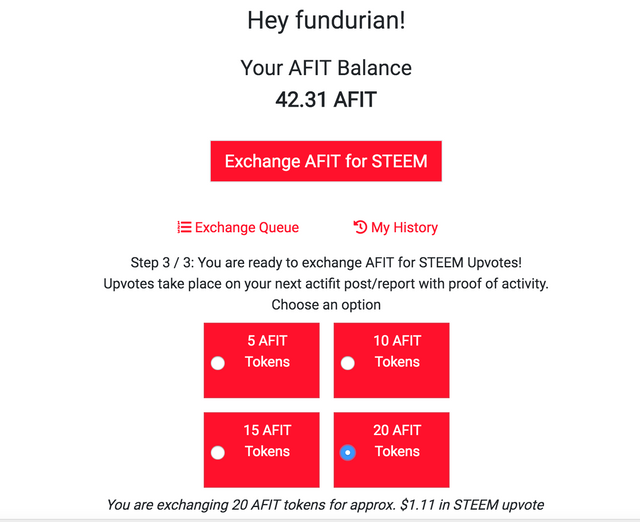Image resolution: width=640 pixels, height=522 pixels.
Task: Tap the Exchange AFIT for STEEM button
Action: pyautogui.click(x=326, y=161)
